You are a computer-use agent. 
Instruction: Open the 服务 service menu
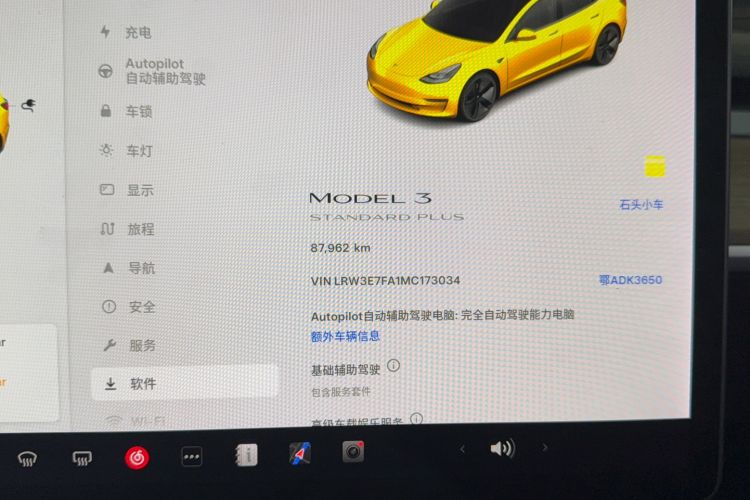[x=143, y=345]
